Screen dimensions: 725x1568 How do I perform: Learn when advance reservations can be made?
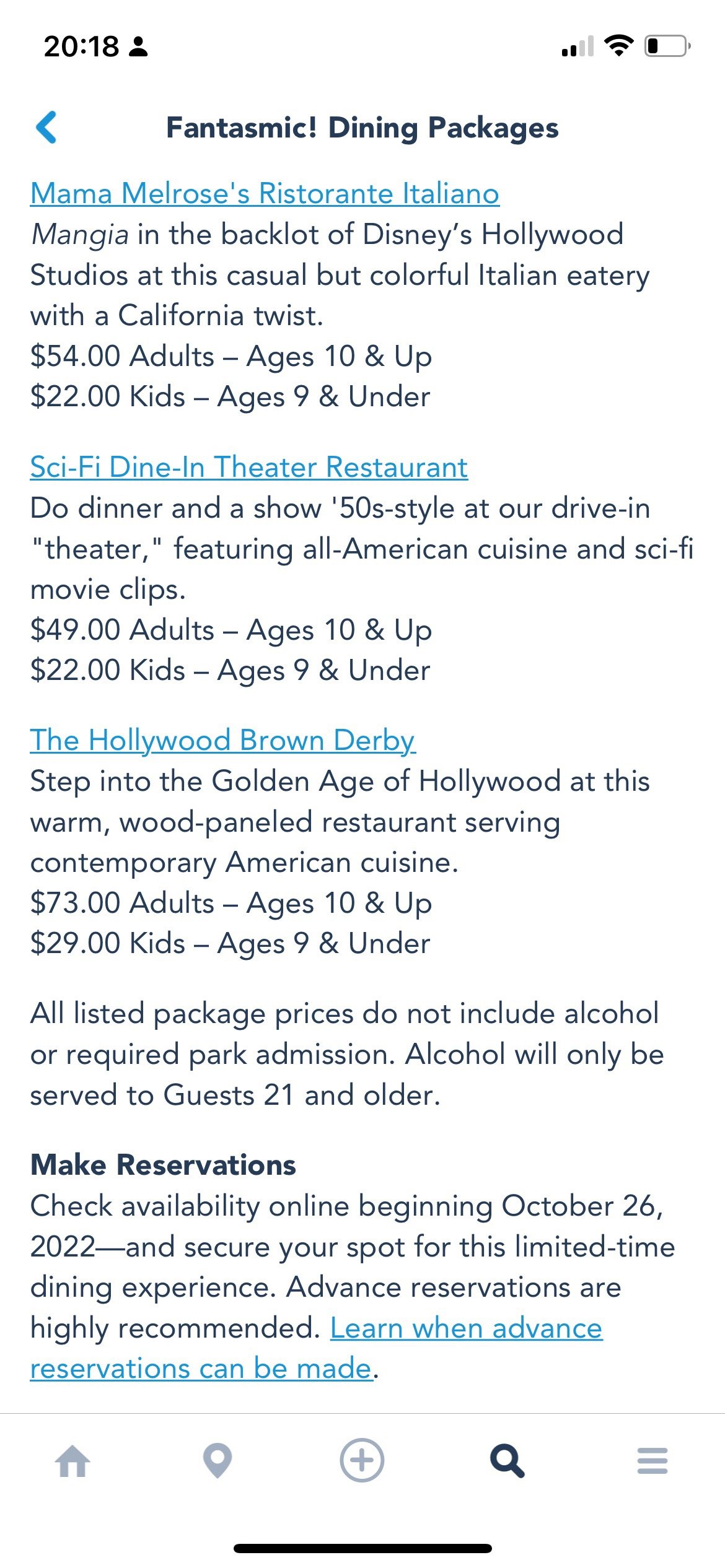[x=465, y=1328]
